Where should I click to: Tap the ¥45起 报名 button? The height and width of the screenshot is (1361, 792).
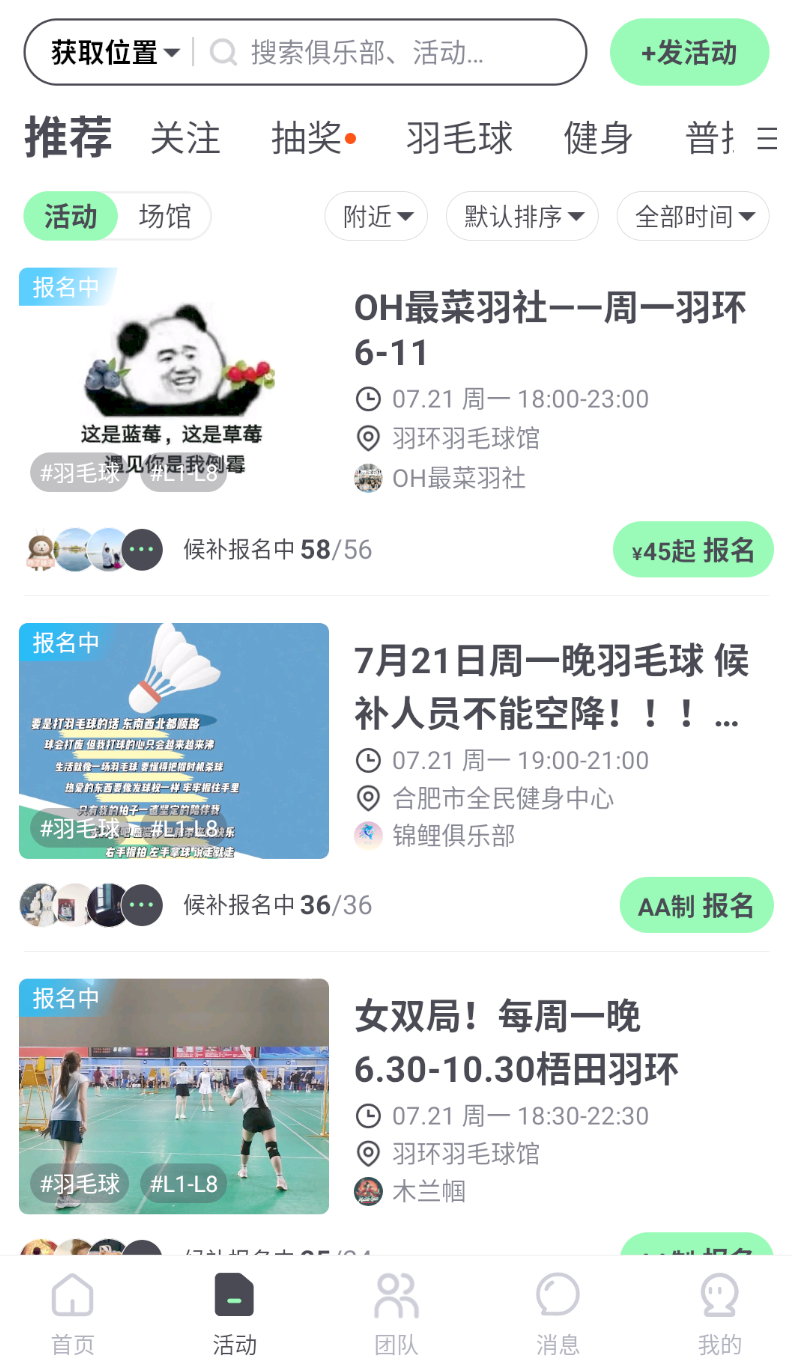point(693,550)
